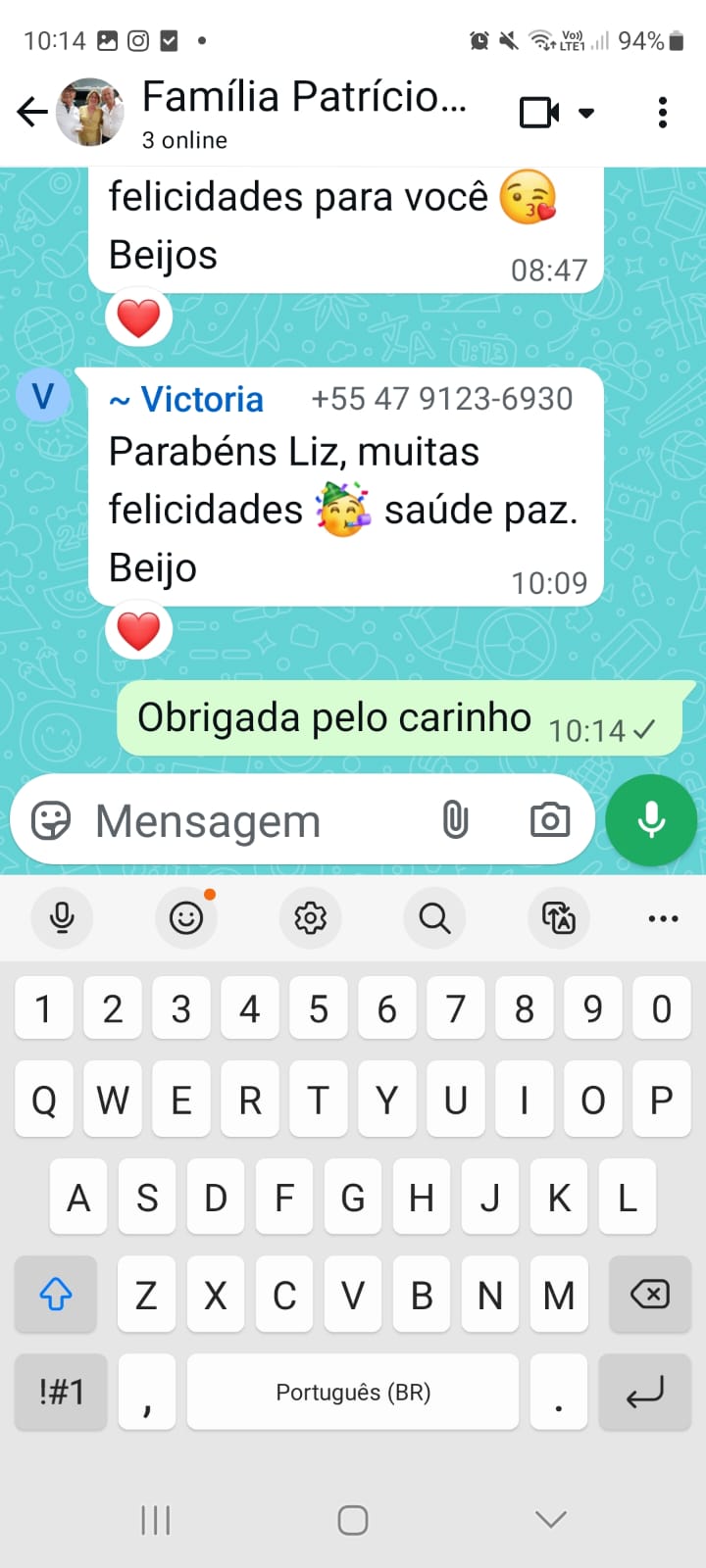Open emoji and sticker picker in message box
The height and width of the screenshot is (1568, 706).
51,820
